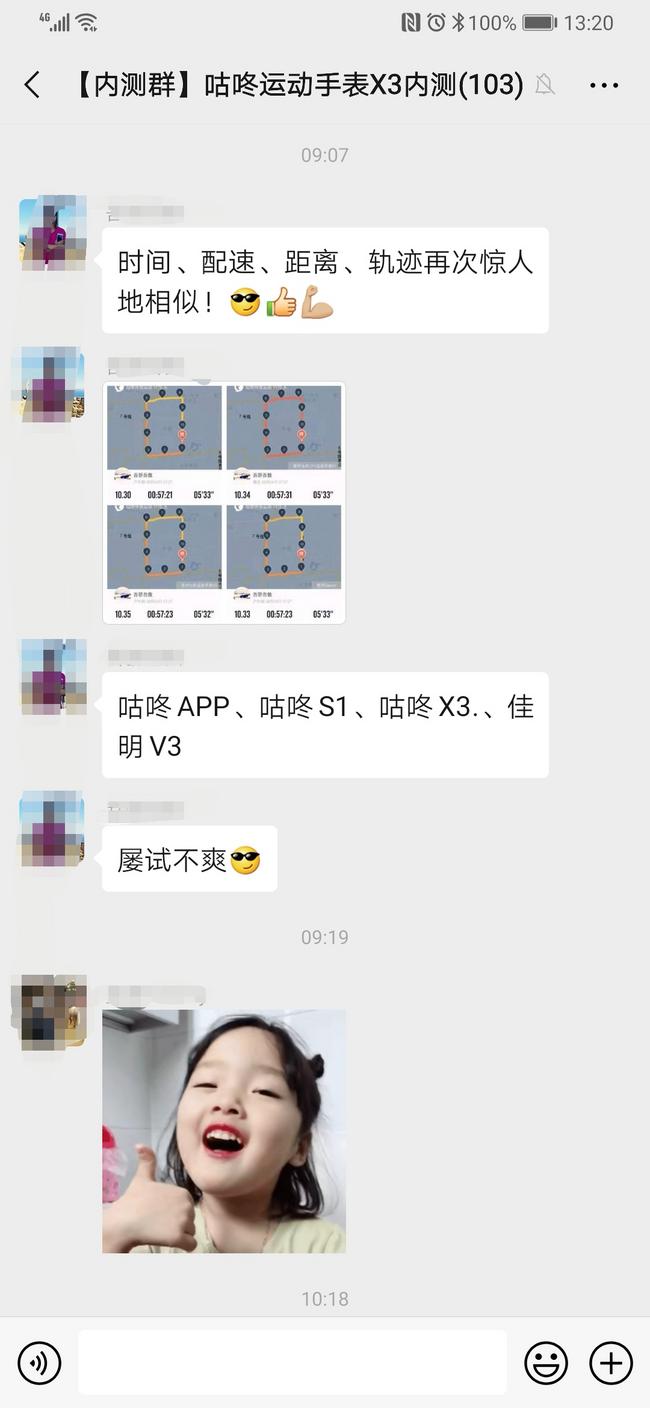Go back from the group chat
The height and width of the screenshot is (1408, 650).
[x=32, y=85]
